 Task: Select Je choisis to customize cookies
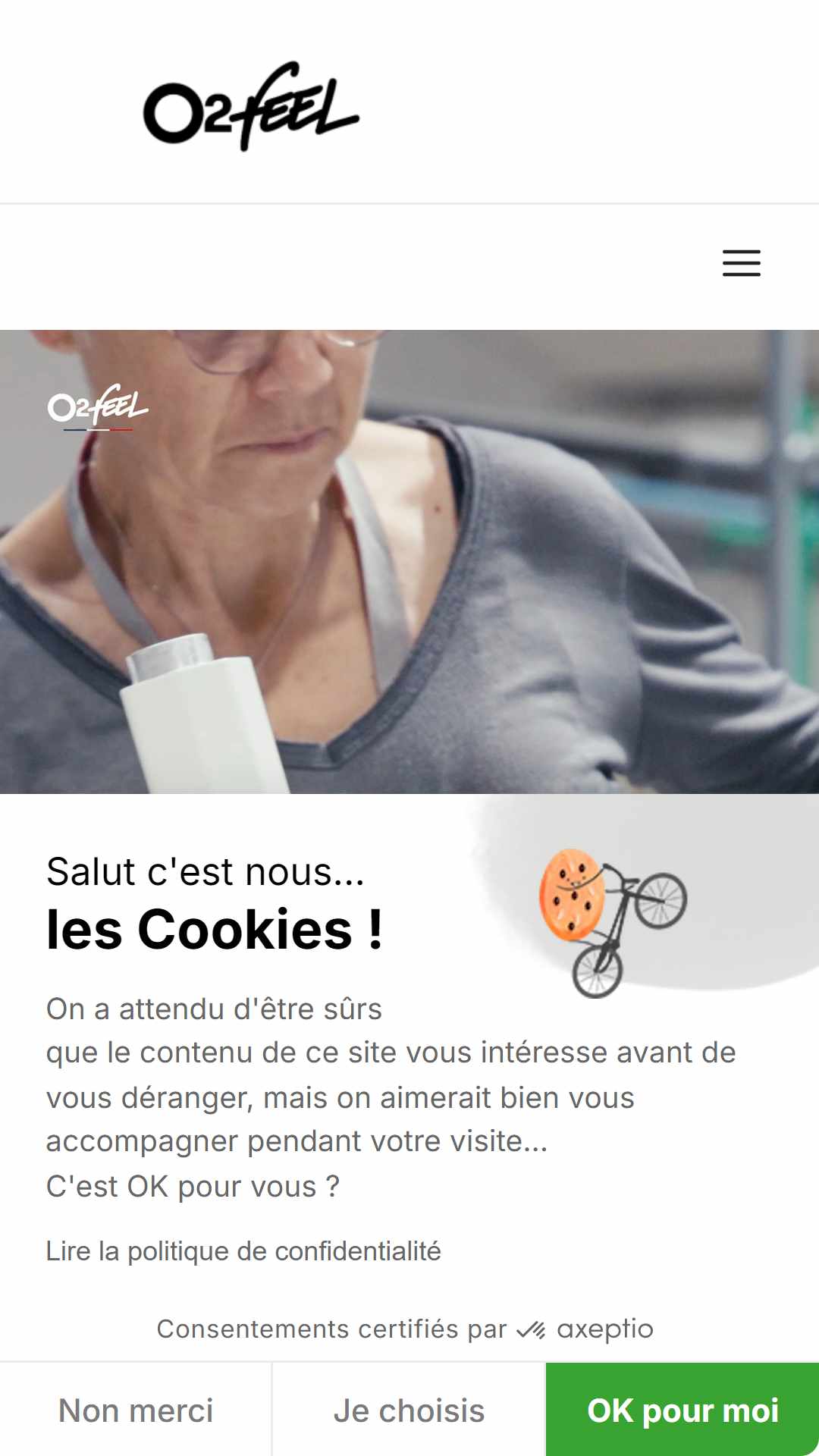pos(409,1410)
